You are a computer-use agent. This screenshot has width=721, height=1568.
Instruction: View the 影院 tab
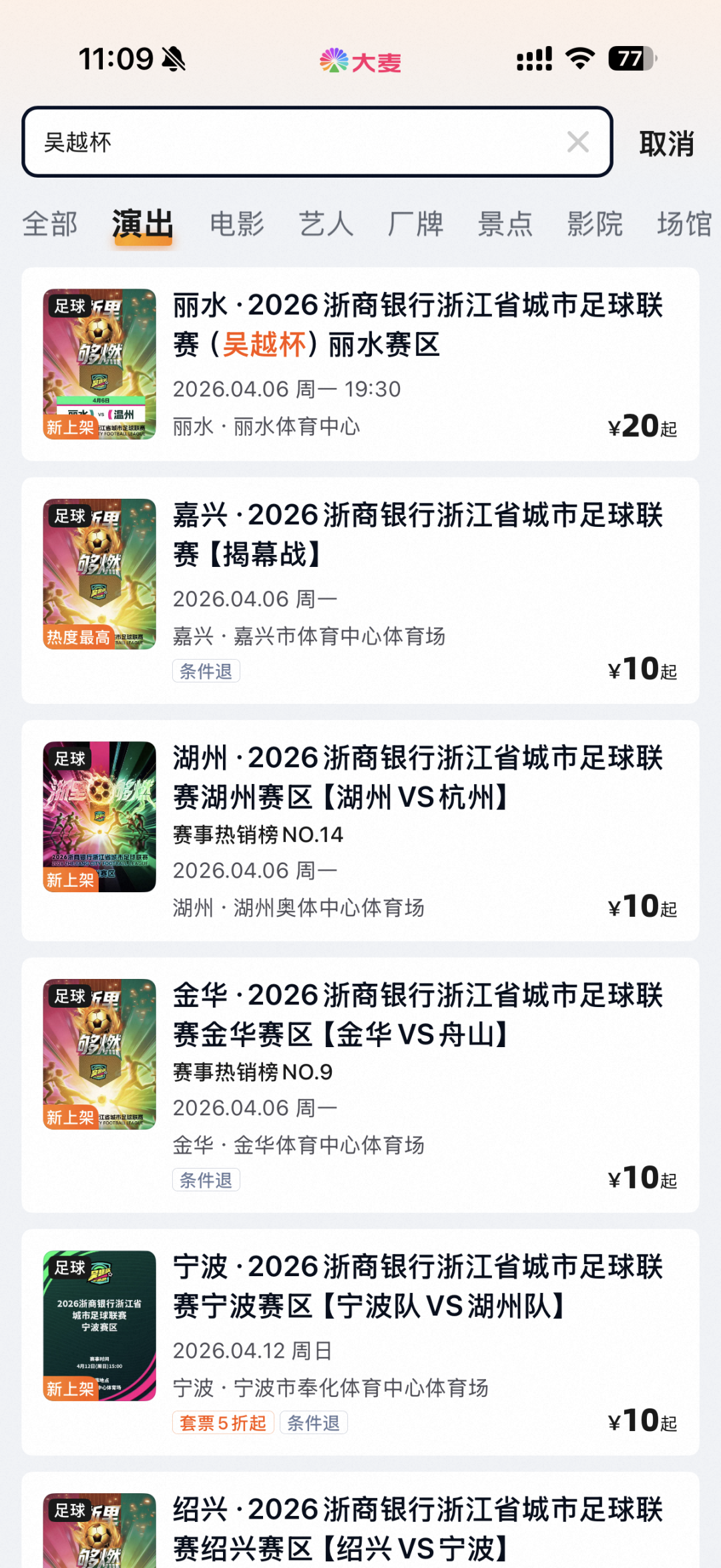594,224
